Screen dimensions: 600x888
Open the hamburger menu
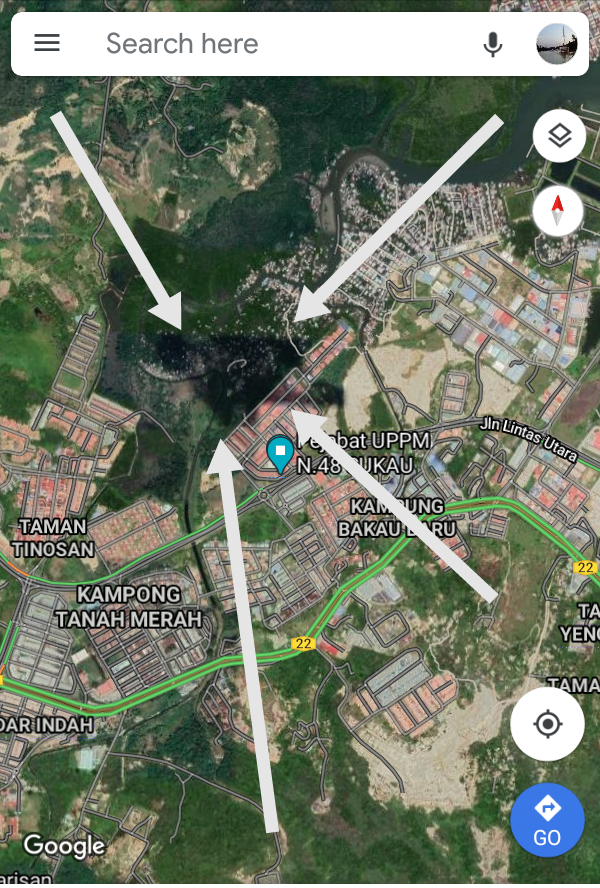tap(47, 43)
